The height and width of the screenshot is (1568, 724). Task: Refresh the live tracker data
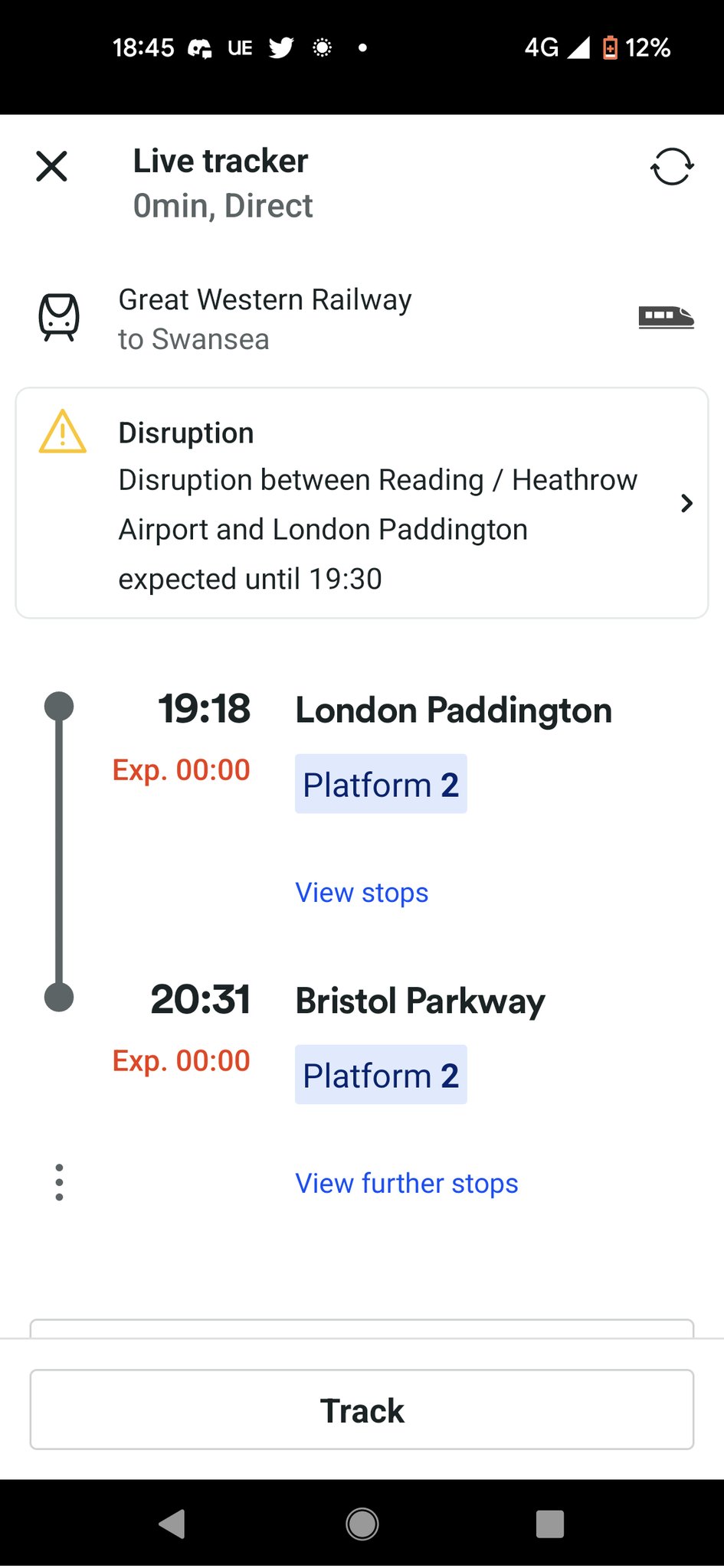tap(672, 166)
